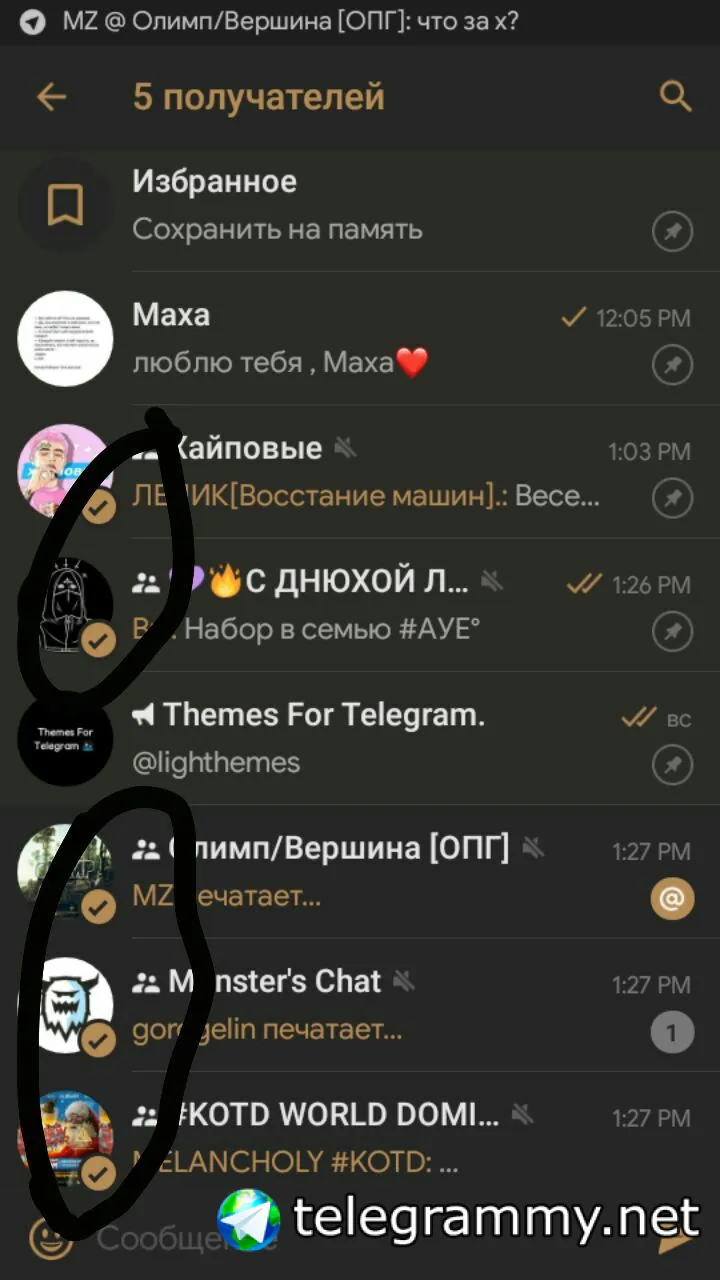Select the Маха chat
Image resolution: width=720 pixels, height=1280 pixels.
coord(360,339)
